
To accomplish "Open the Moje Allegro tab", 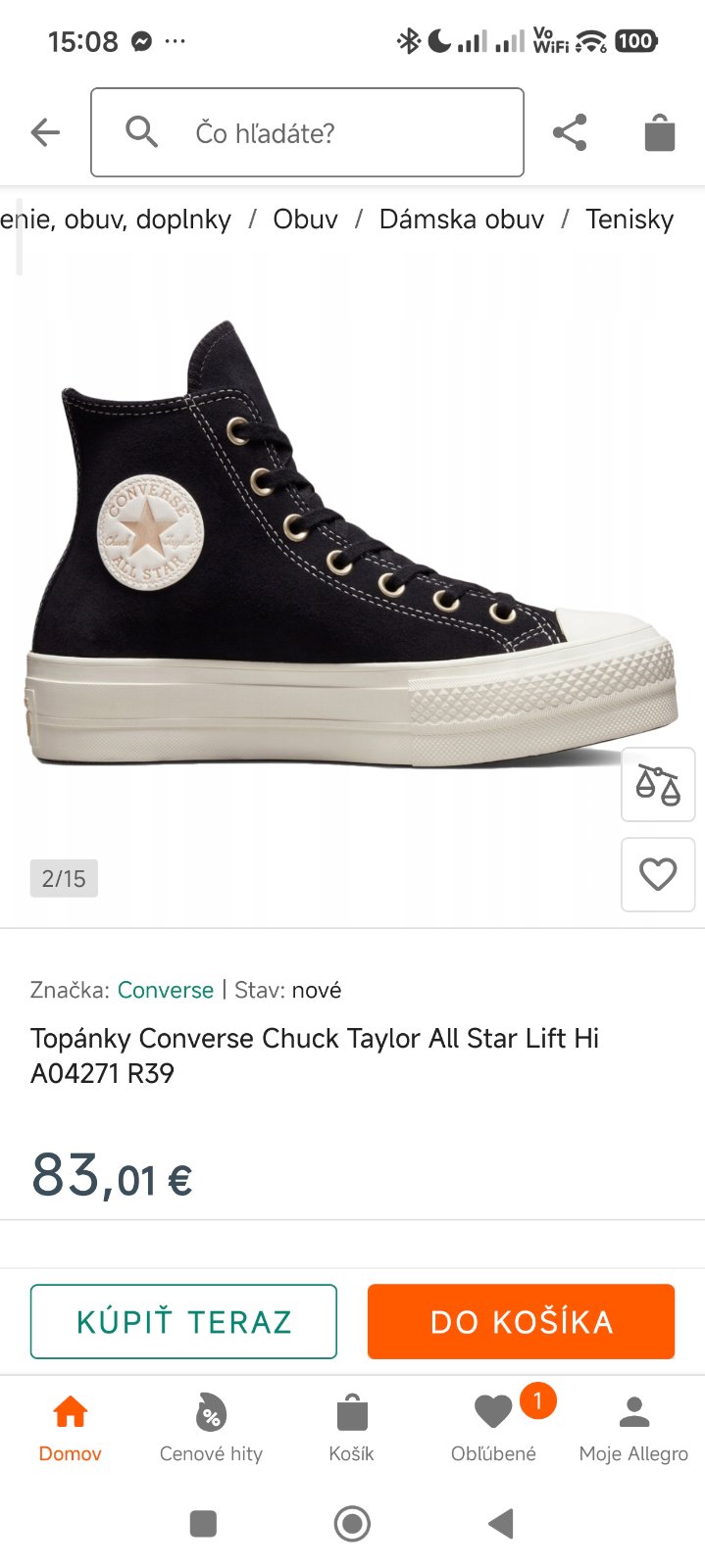I will (x=633, y=1427).
